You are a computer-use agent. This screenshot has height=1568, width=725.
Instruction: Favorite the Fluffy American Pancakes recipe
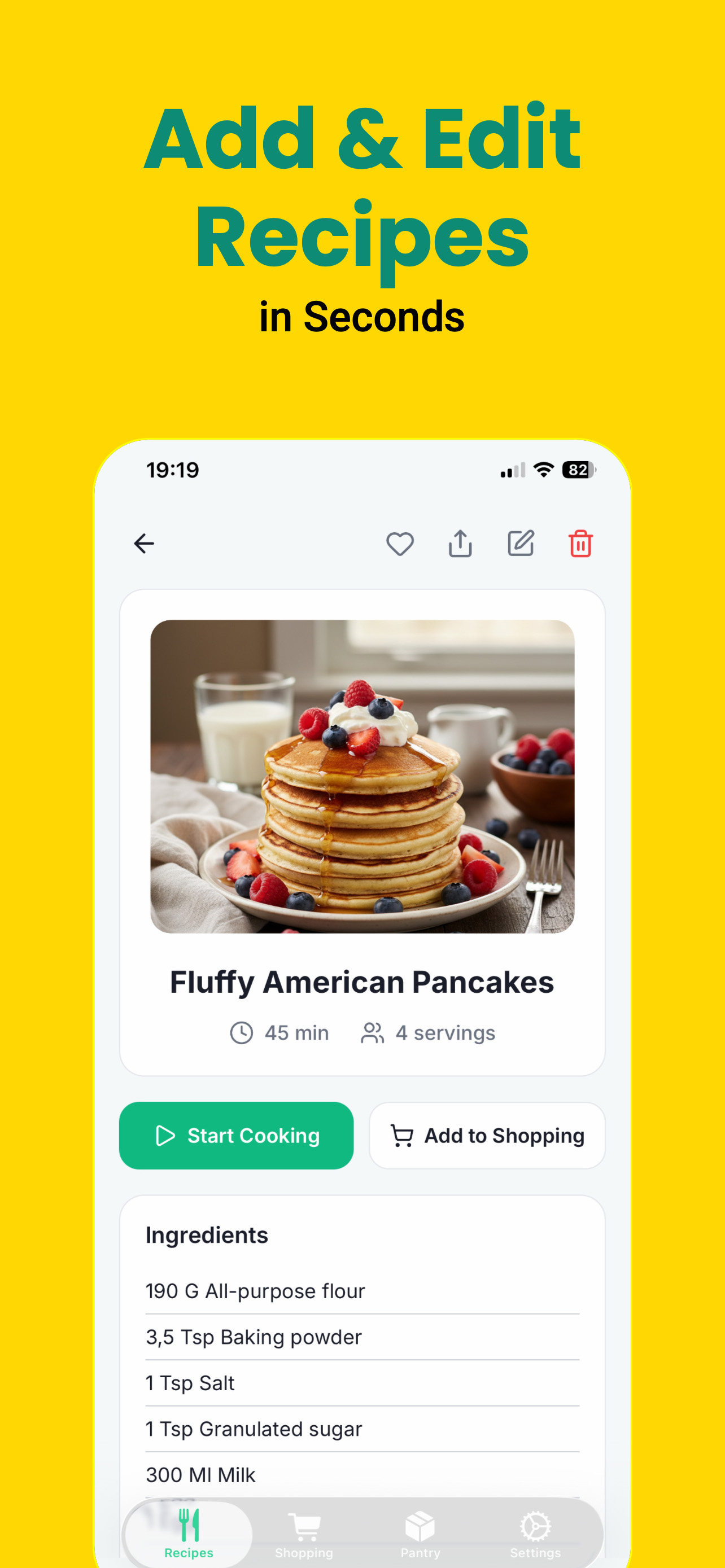[x=400, y=544]
